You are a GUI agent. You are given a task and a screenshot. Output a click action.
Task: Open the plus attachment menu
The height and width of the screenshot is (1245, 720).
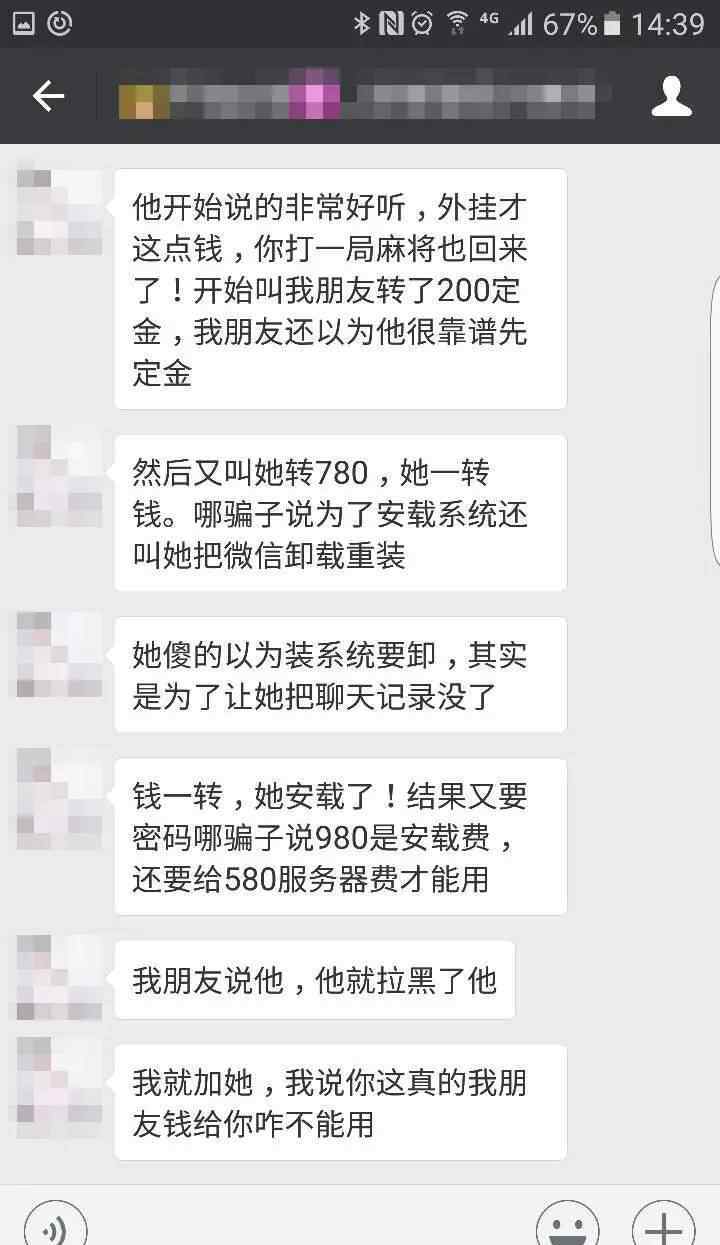[663, 1228]
